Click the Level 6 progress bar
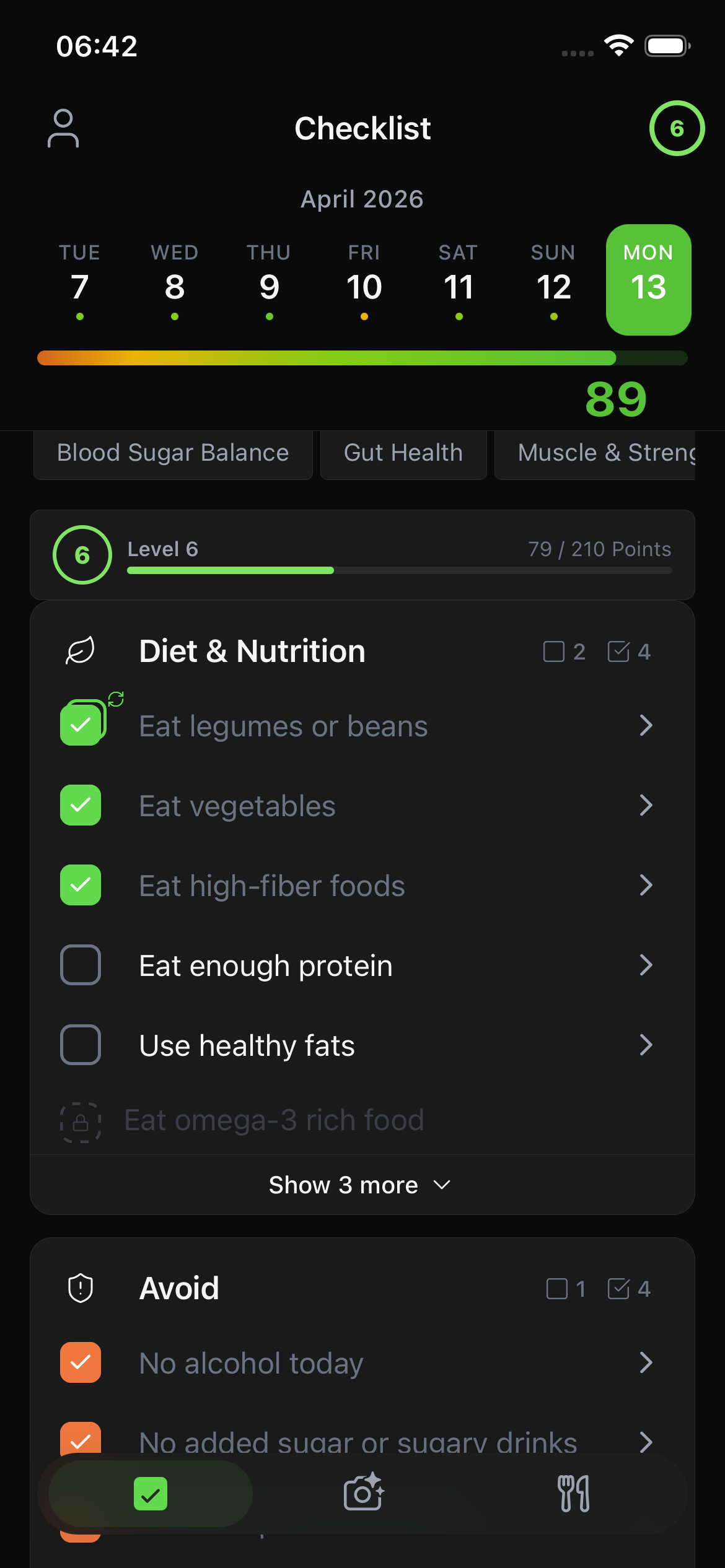Screen dimensions: 725x1568 398,570
